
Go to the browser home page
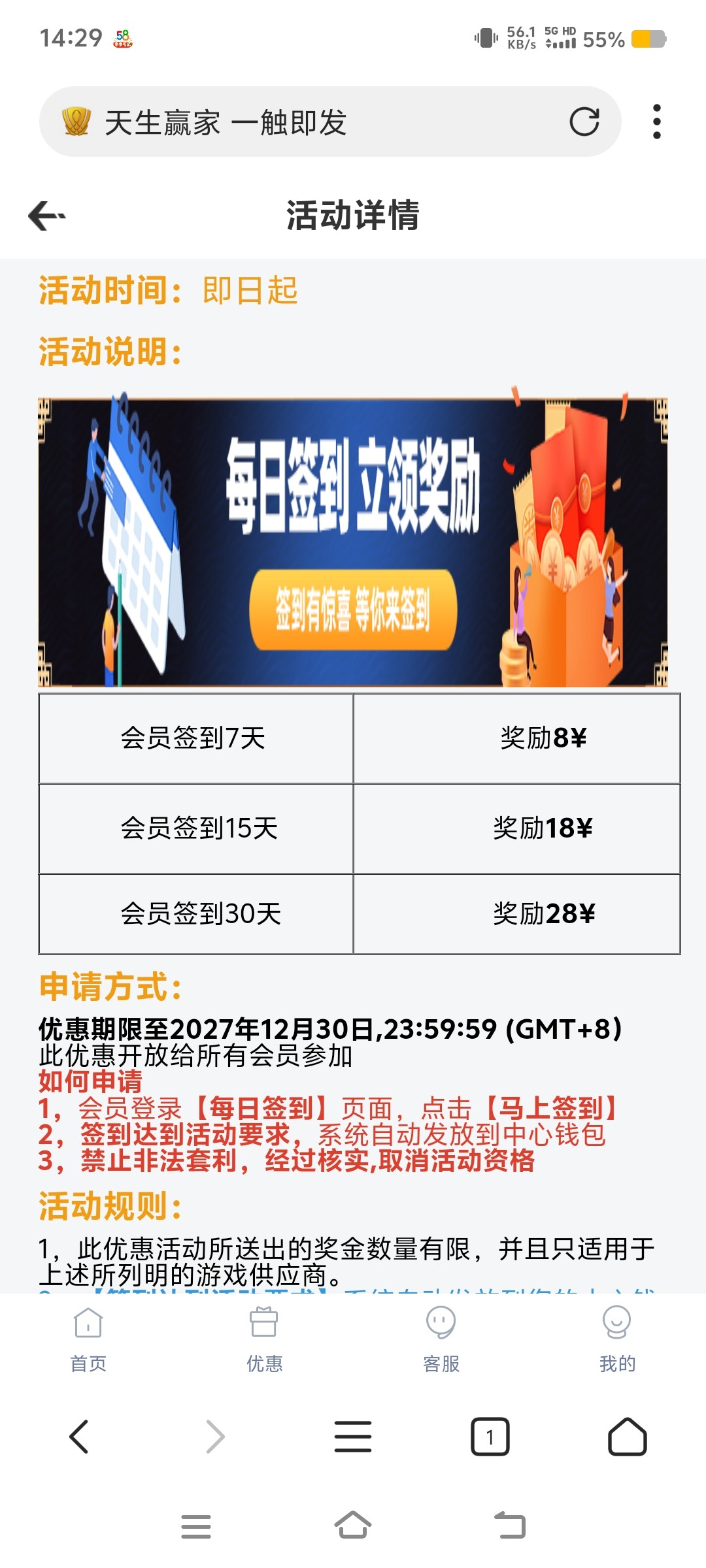[628, 1437]
